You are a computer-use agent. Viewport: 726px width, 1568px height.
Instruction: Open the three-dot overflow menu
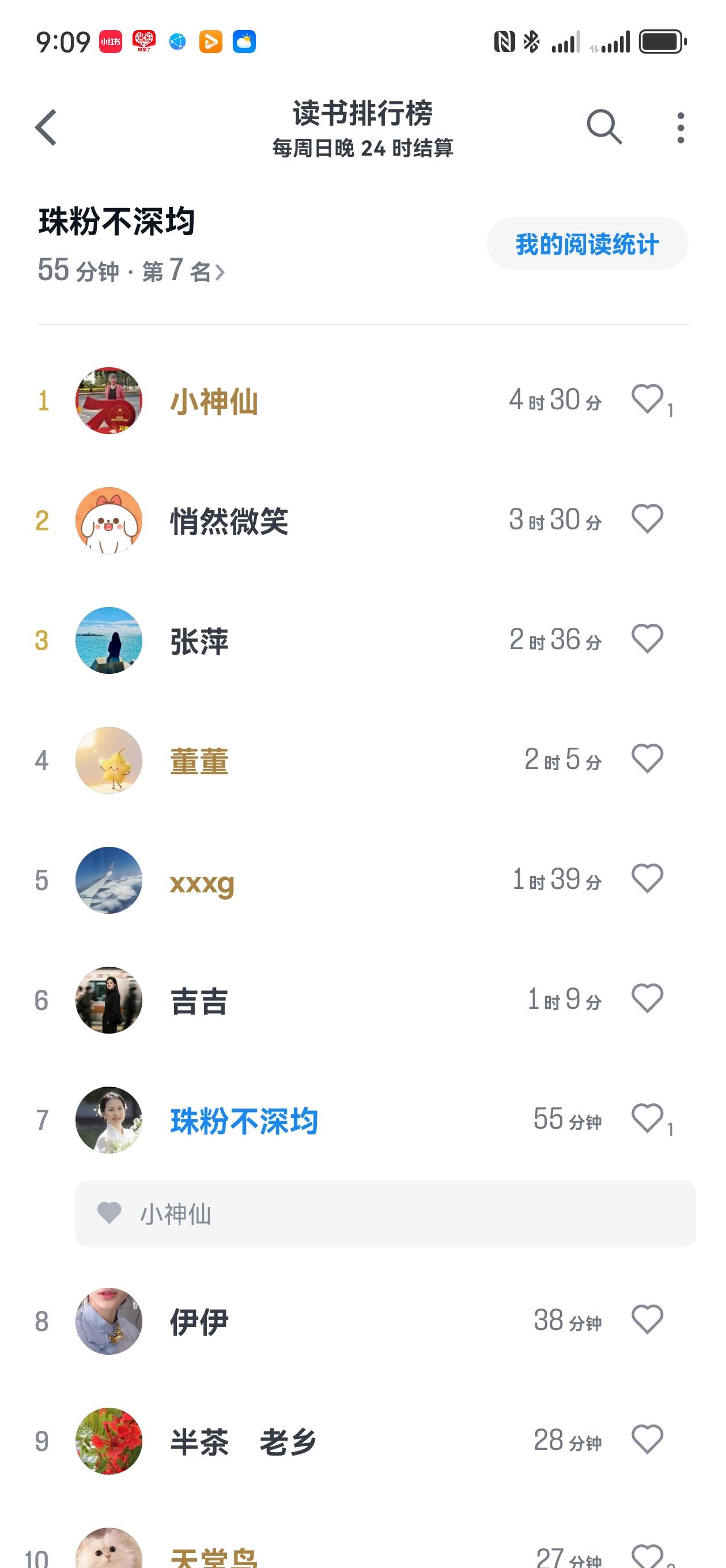680,128
